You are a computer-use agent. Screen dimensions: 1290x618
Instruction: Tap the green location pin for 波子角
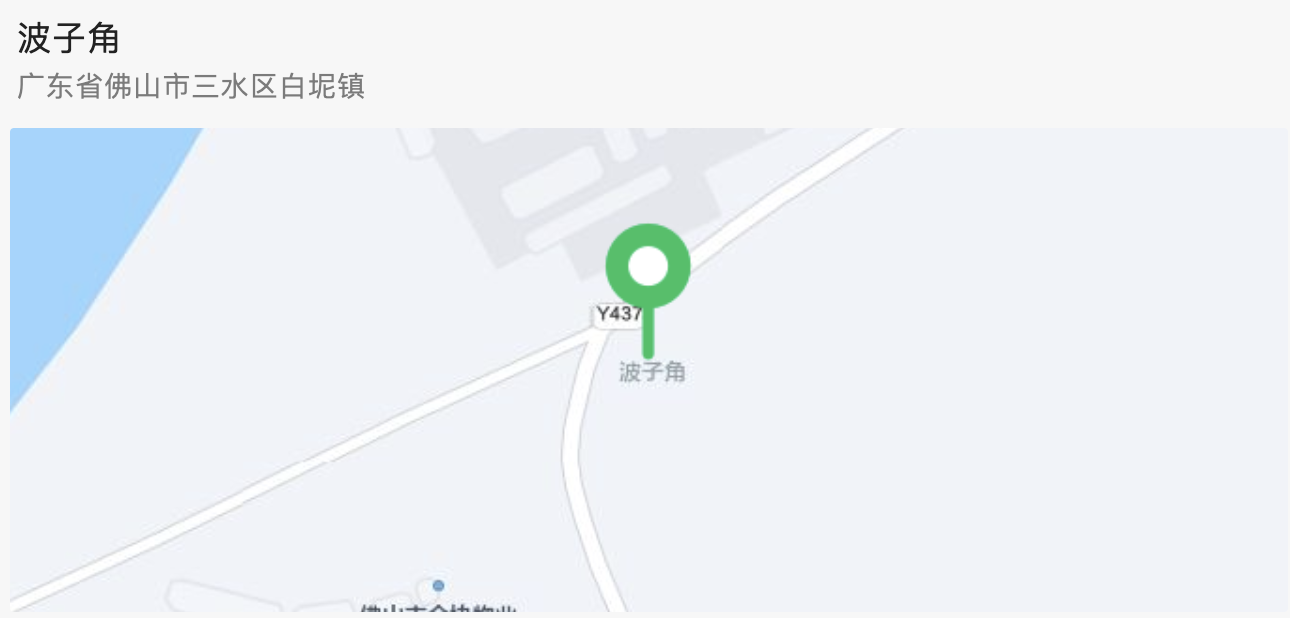[648, 268]
